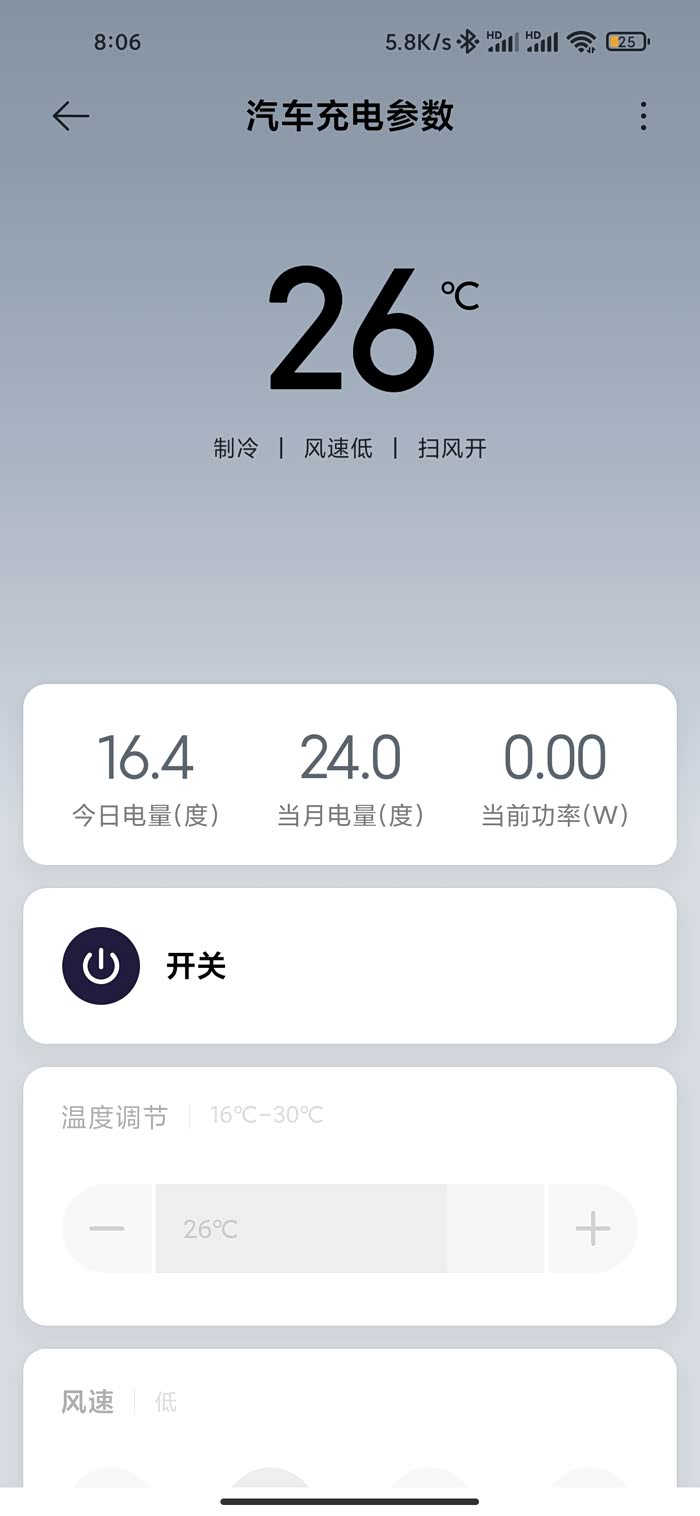Toggle the 开关 power button
The width and height of the screenshot is (700, 1516).
(x=101, y=966)
